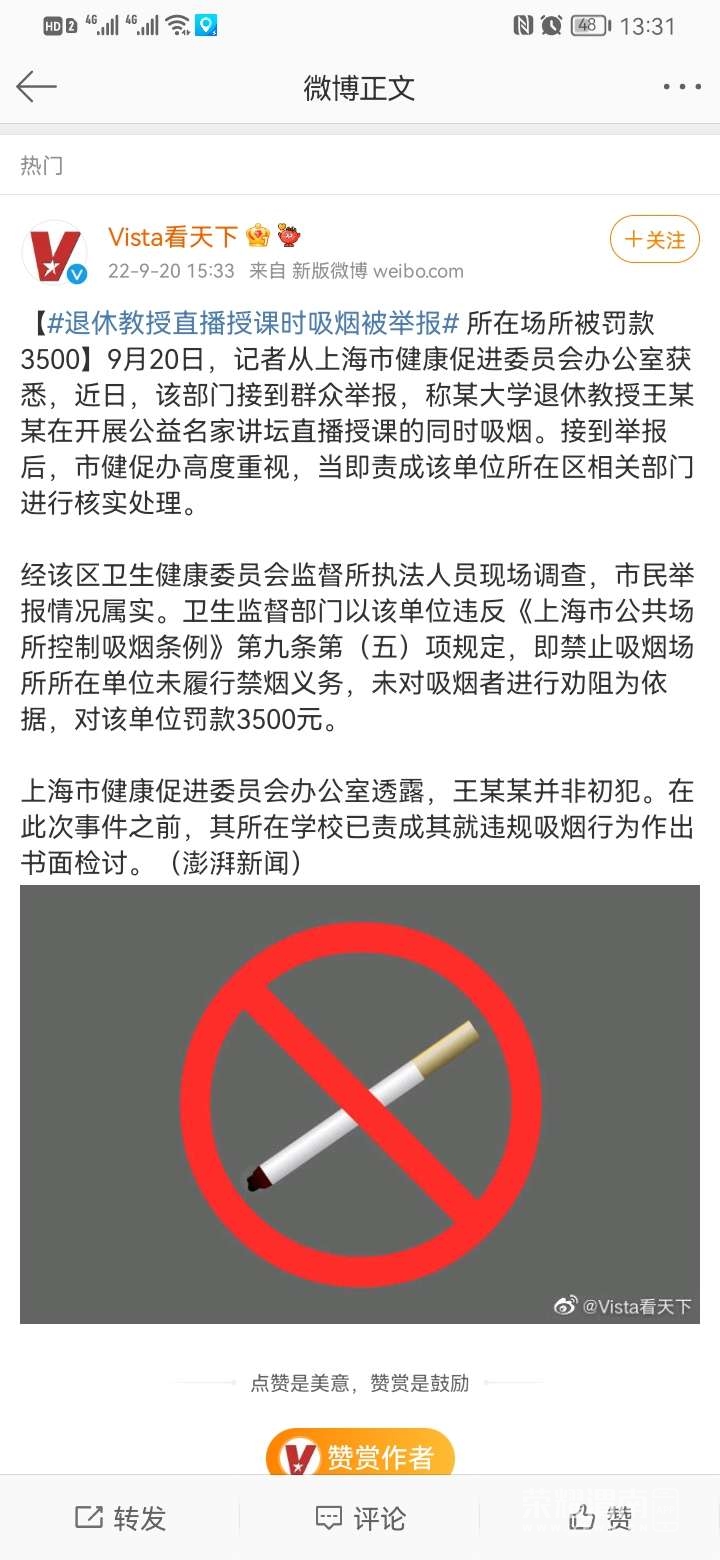This screenshot has width=720, height=1560.
Task: Open the 评论 comment option
Action: click(360, 1518)
